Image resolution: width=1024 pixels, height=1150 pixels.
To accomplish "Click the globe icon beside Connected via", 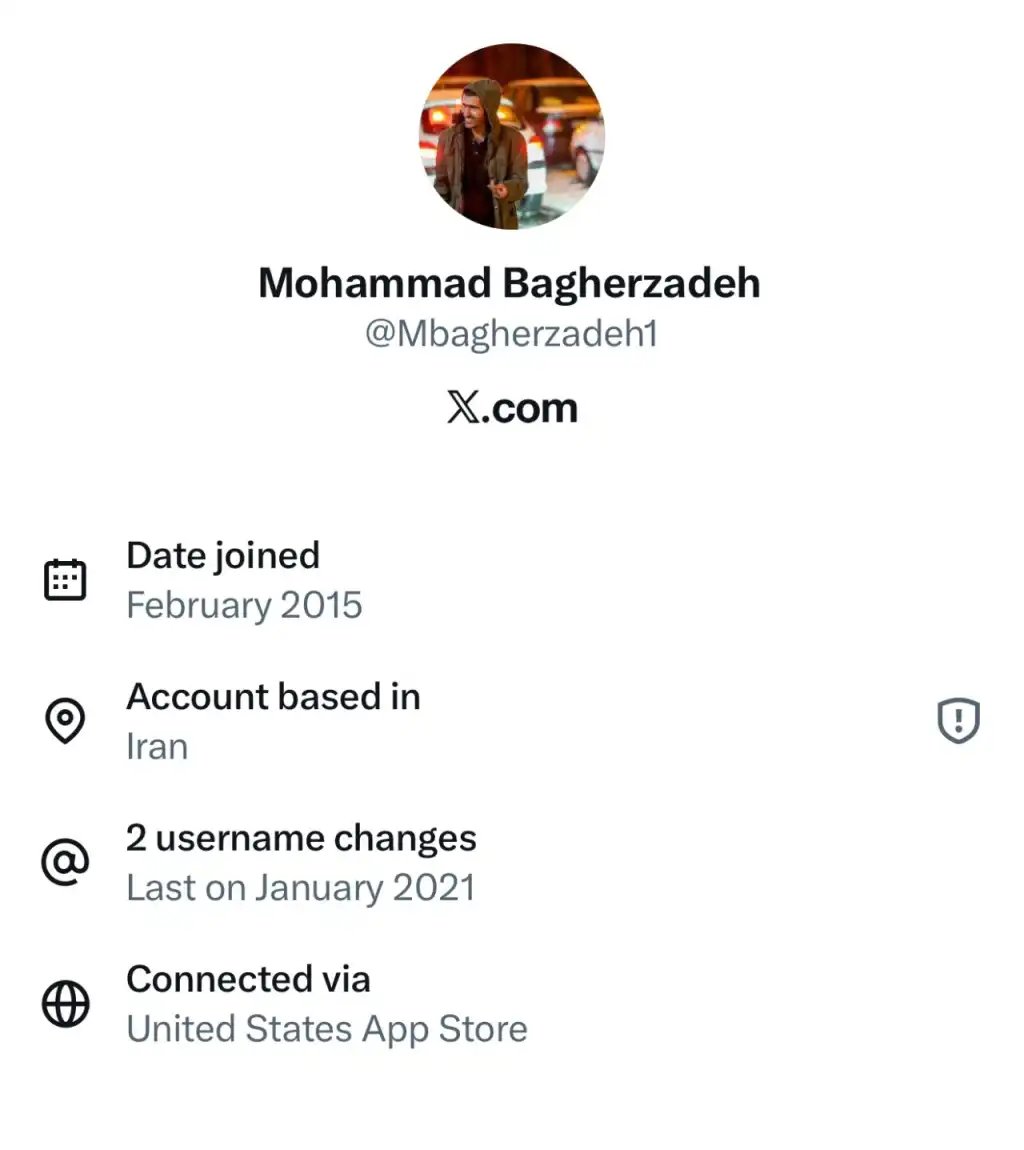I will coord(65,1003).
